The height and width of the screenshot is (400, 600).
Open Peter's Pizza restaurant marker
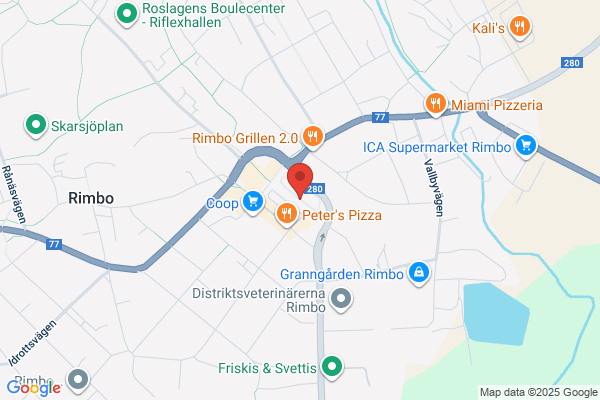coord(287,214)
